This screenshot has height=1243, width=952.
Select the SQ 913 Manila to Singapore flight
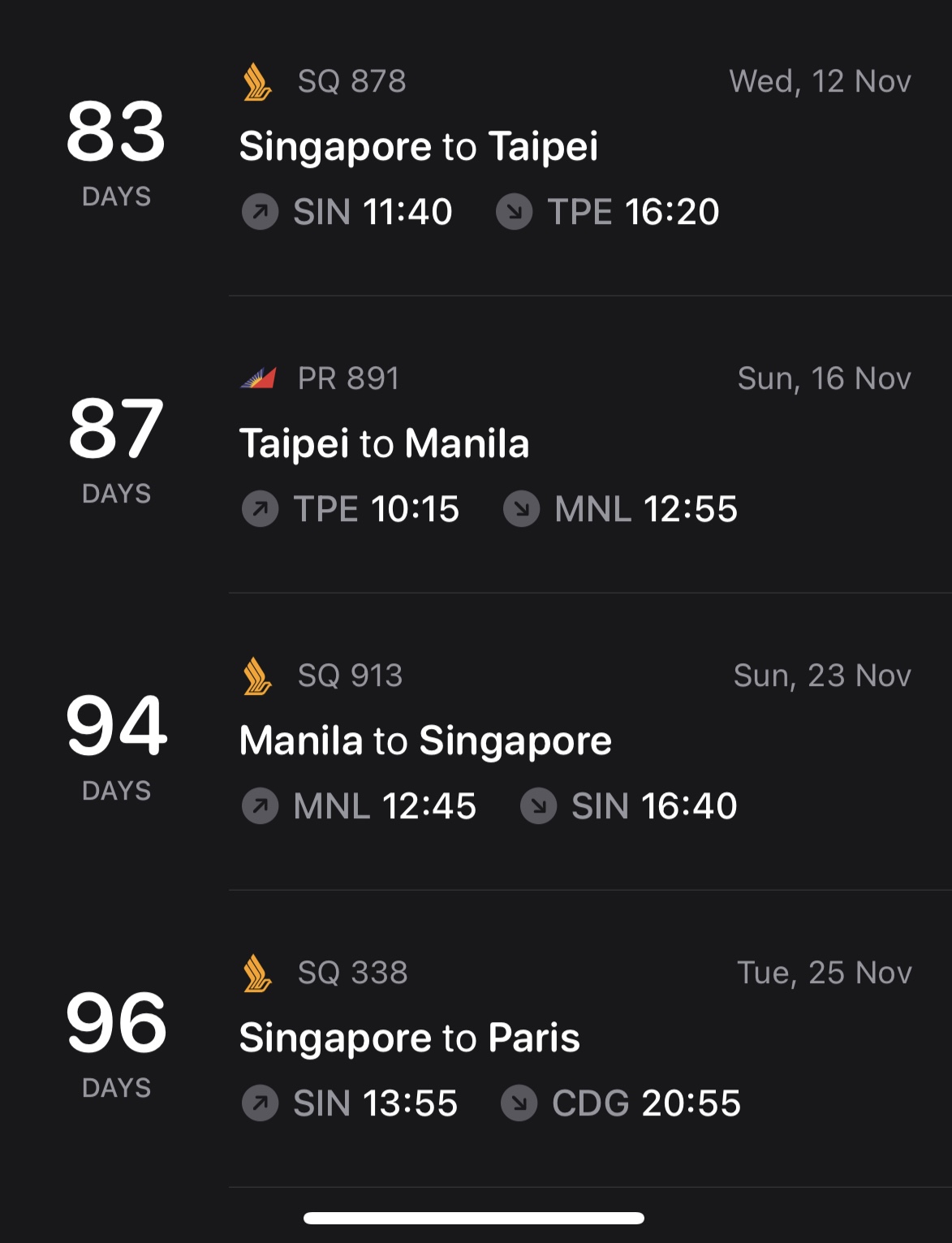[x=425, y=741]
